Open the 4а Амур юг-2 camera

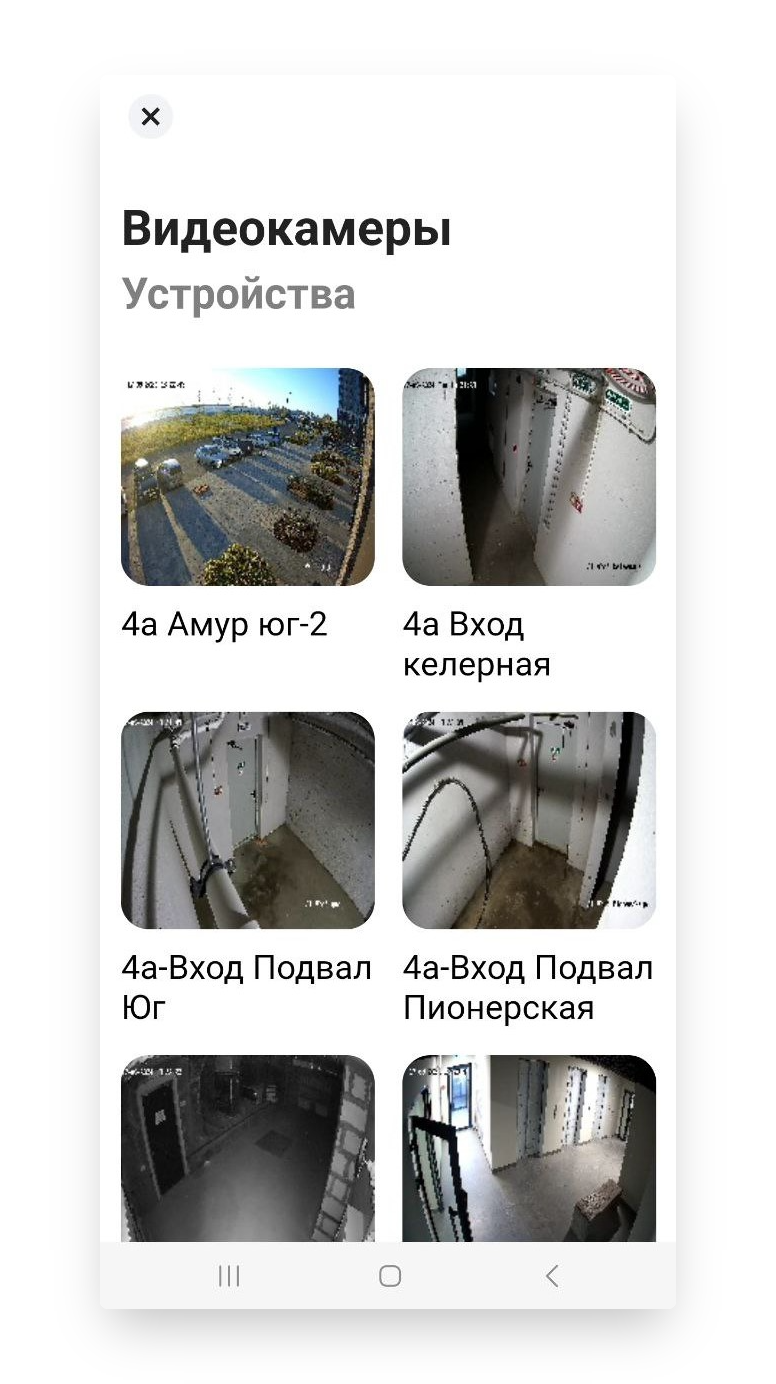248,477
